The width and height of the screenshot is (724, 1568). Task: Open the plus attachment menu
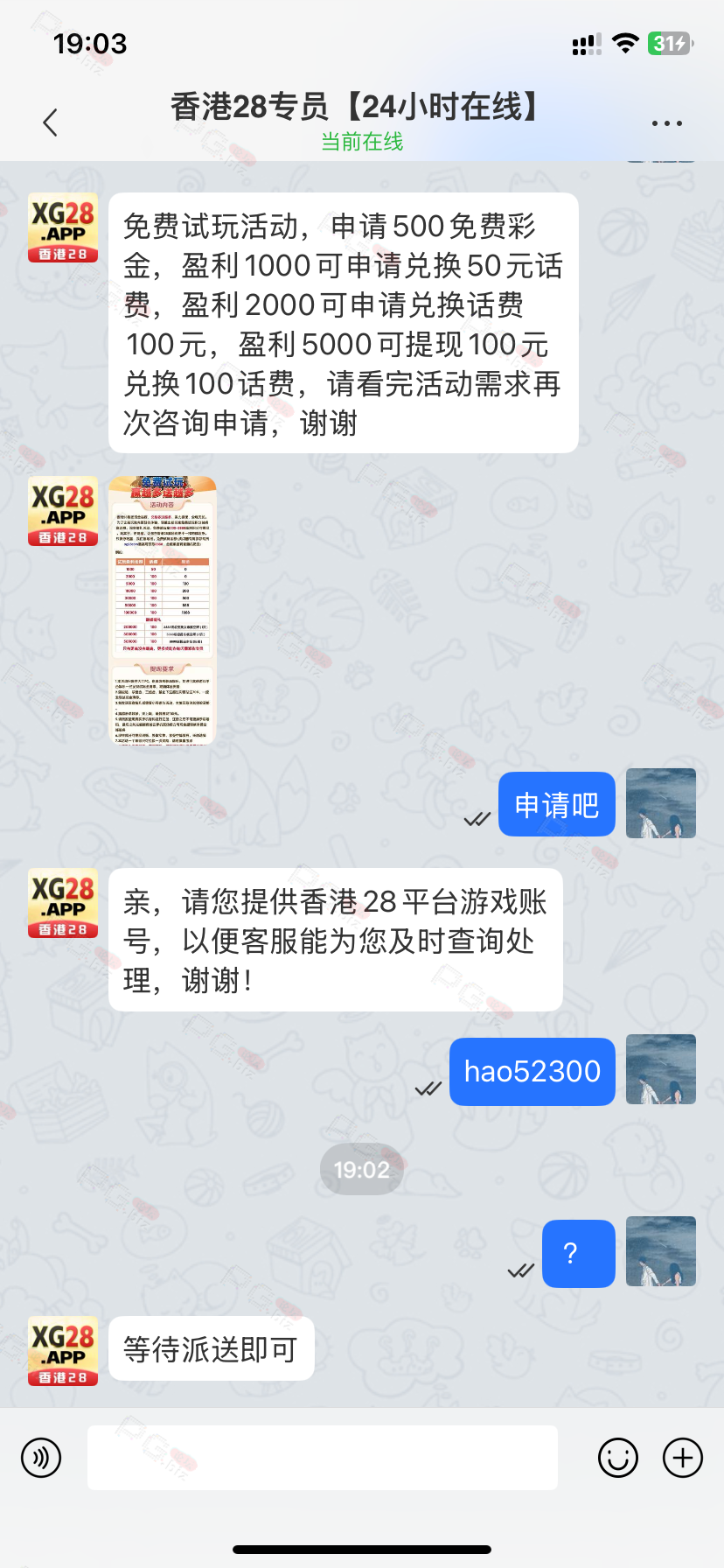(x=683, y=1458)
